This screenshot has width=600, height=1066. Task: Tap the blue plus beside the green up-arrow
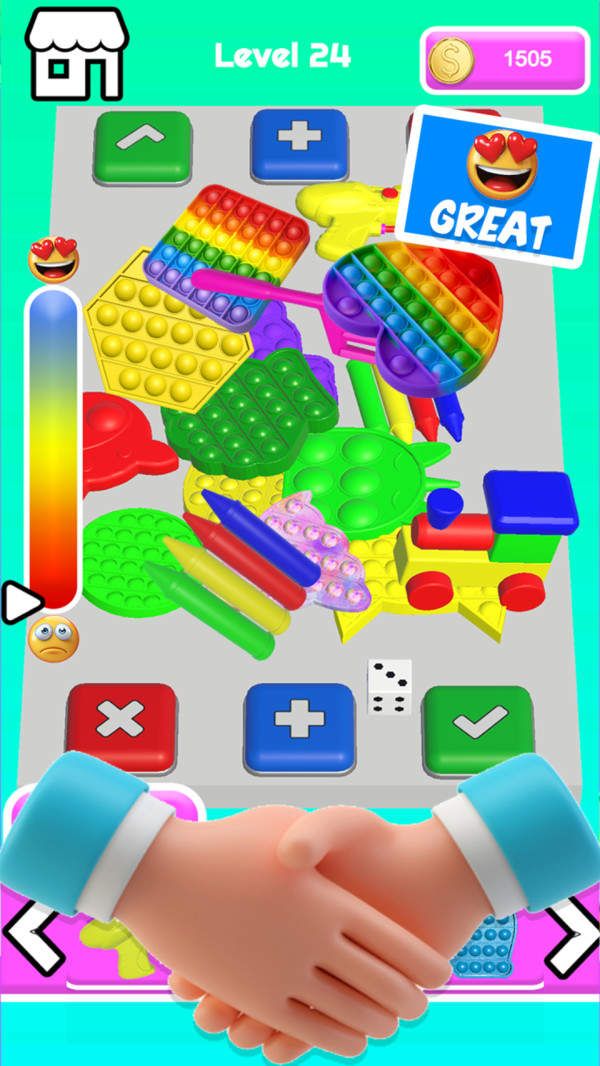[298, 141]
